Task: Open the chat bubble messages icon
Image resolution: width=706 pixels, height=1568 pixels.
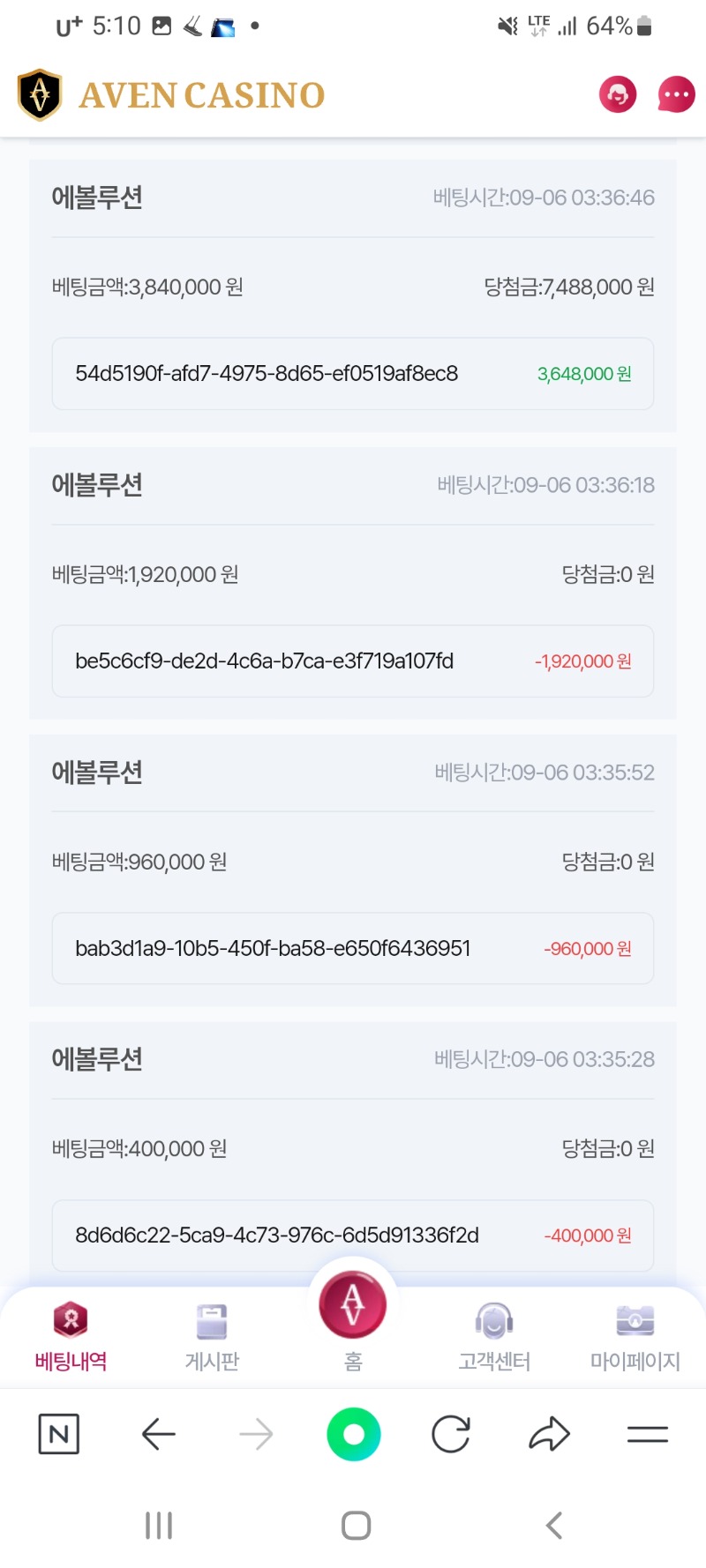Action: (x=676, y=94)
